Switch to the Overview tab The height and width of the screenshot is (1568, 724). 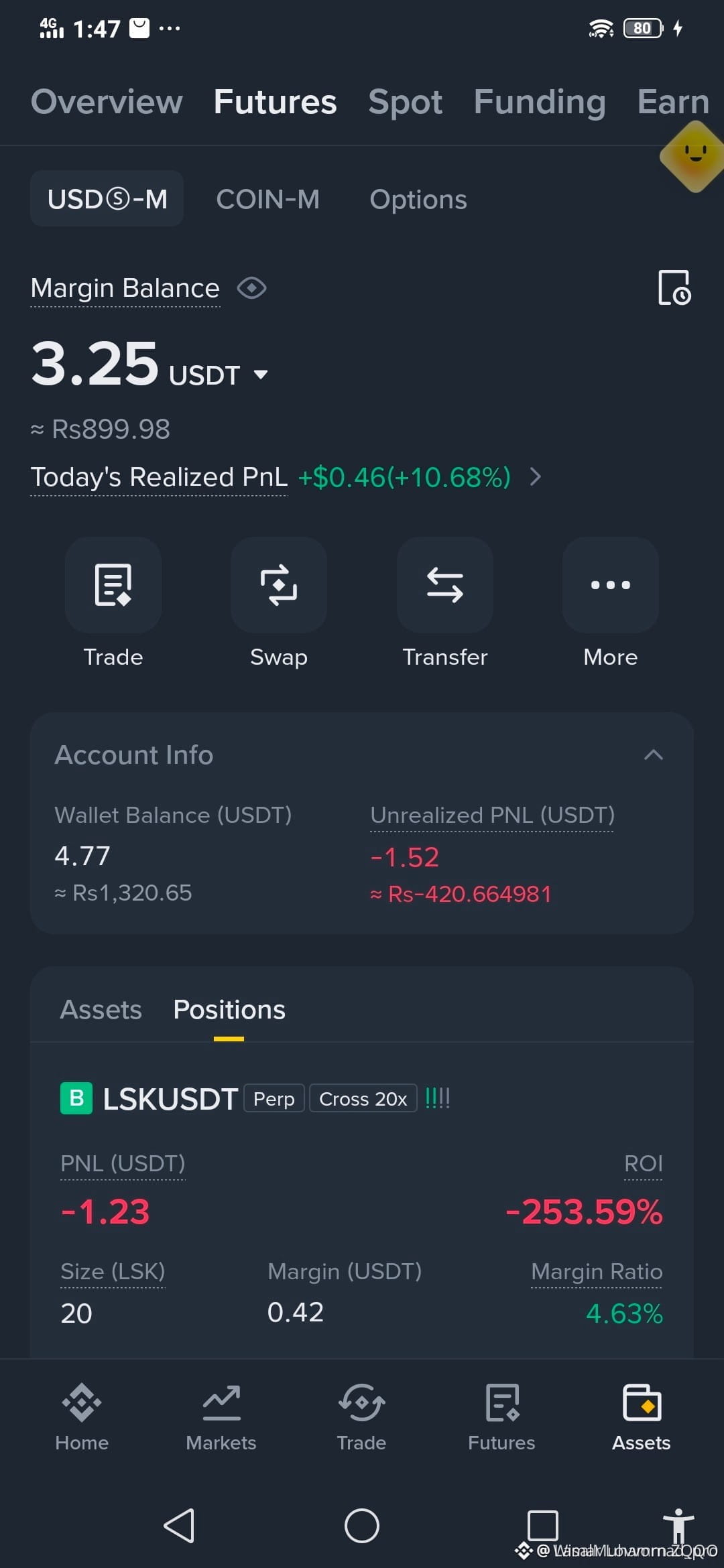107,102
